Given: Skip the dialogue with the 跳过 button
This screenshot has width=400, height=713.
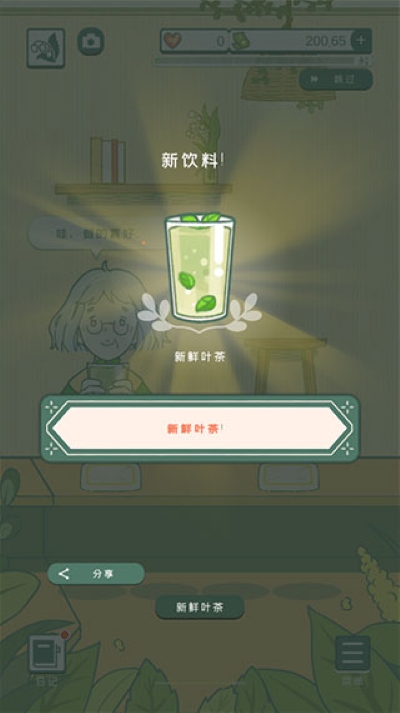Looking at the screenshot, I should [336, 80].
